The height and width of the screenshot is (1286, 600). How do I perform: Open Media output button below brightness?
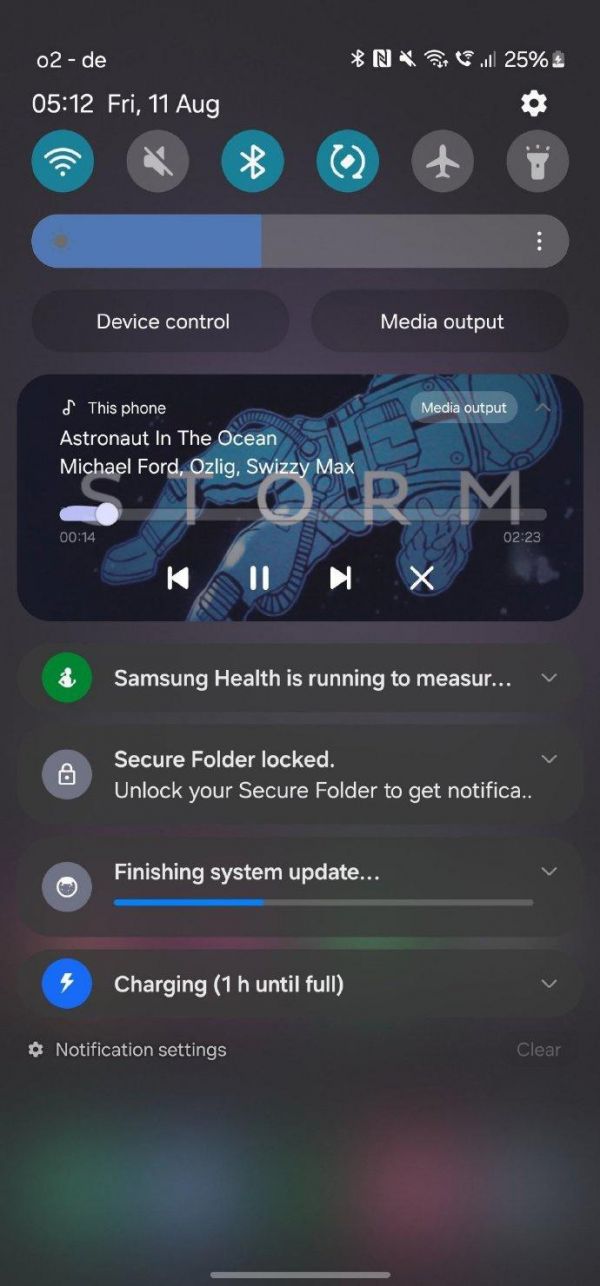(441, 322)
